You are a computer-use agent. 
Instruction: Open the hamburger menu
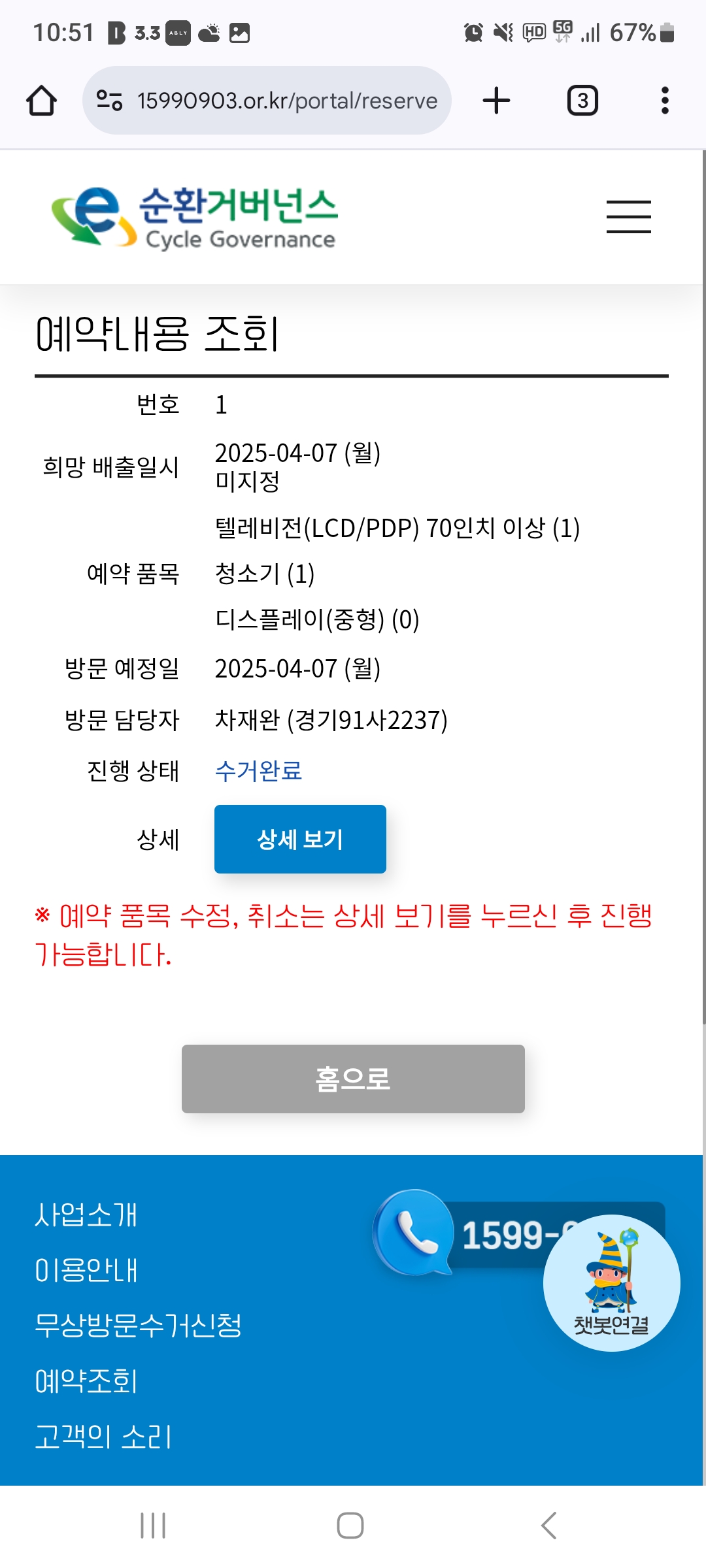(628, 217)
